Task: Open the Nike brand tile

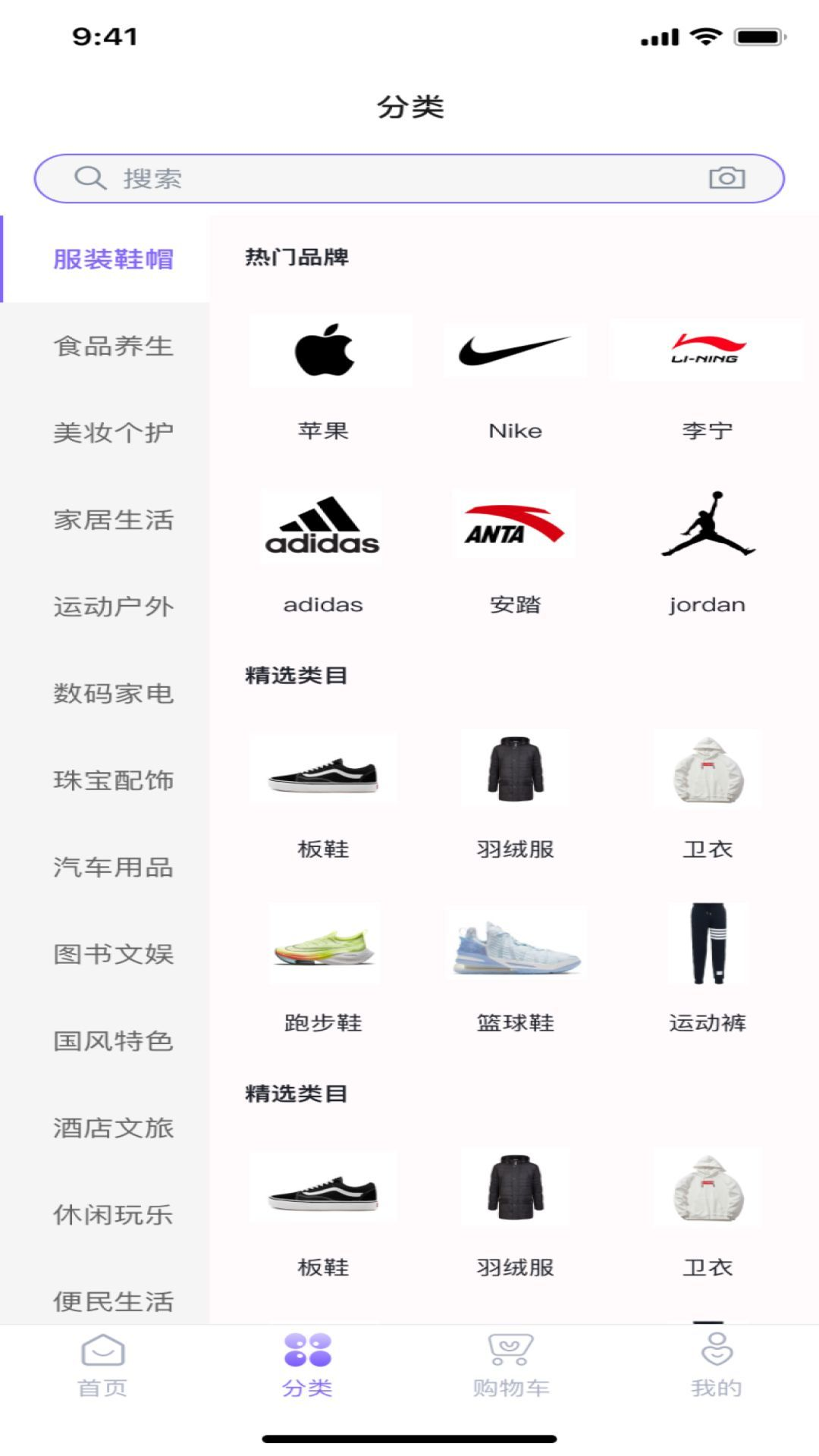Action: (515, 375)
